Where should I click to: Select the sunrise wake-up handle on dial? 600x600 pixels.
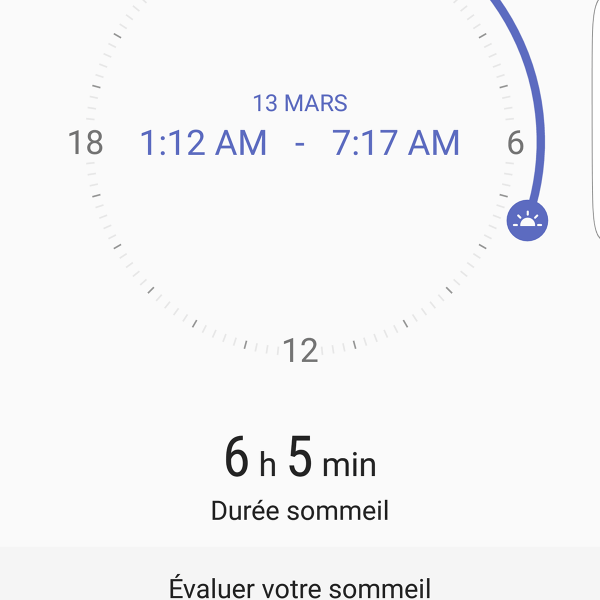point(527,219)
